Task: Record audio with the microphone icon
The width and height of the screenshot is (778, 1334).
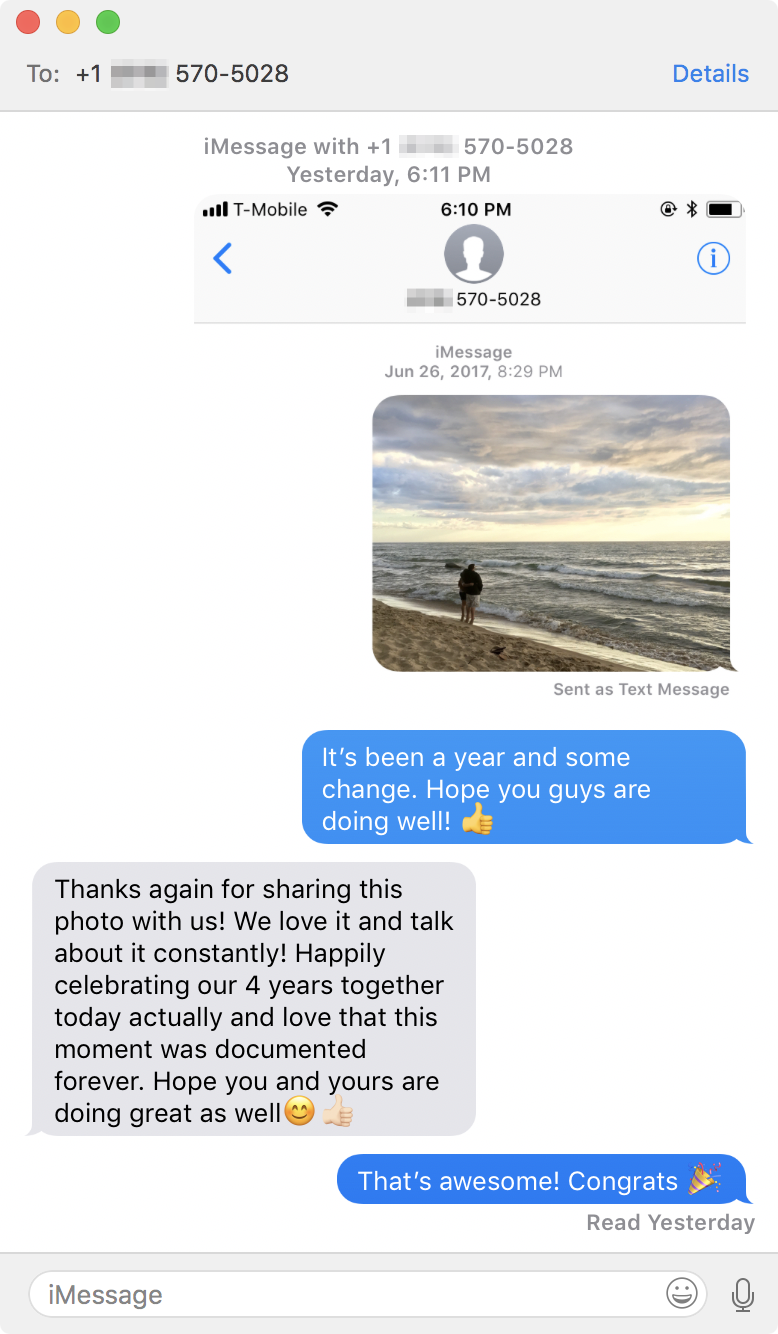Action: click(x=742, y=1295)
